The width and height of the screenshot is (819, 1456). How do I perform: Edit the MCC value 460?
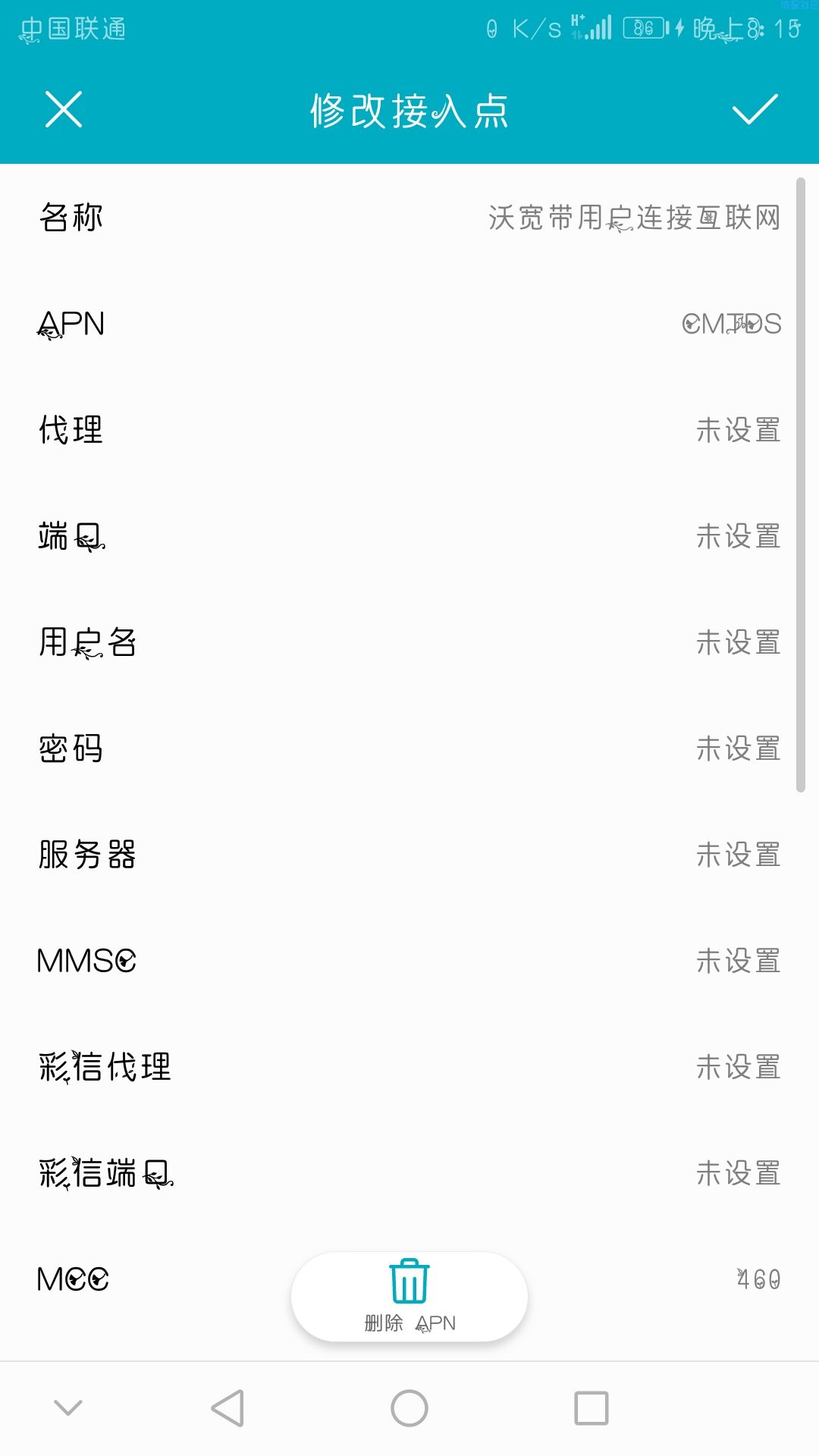tap(758, 1279)
